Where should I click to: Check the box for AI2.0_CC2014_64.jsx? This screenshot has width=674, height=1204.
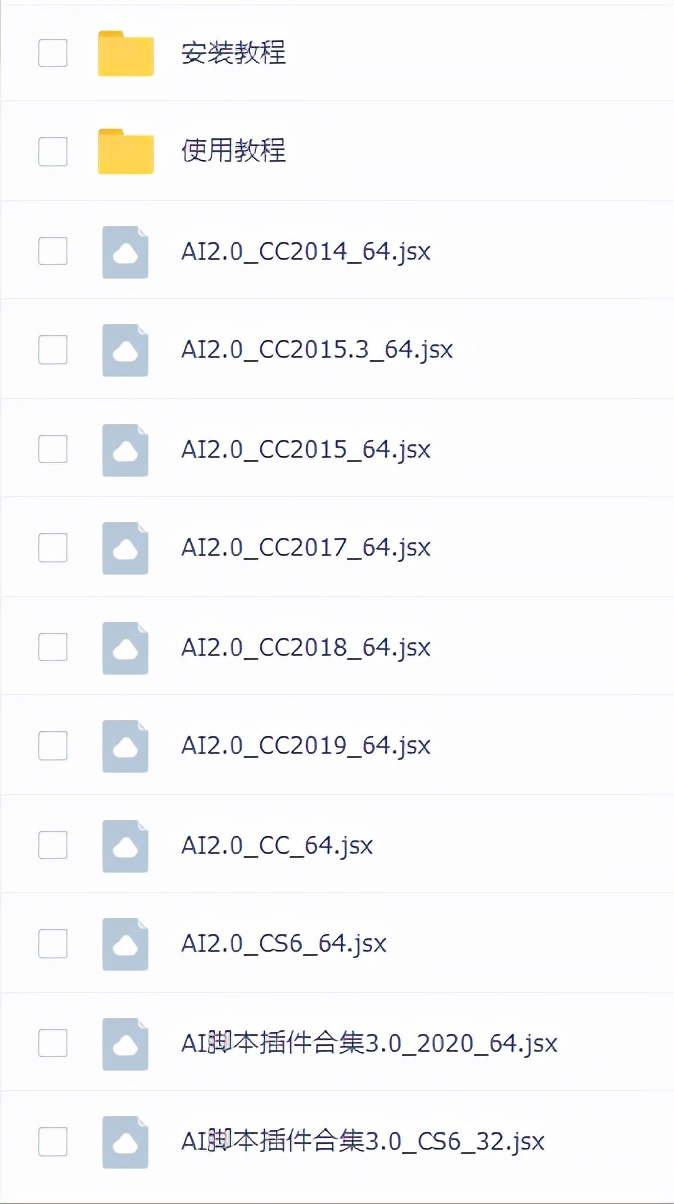click(x=53, y=250)
